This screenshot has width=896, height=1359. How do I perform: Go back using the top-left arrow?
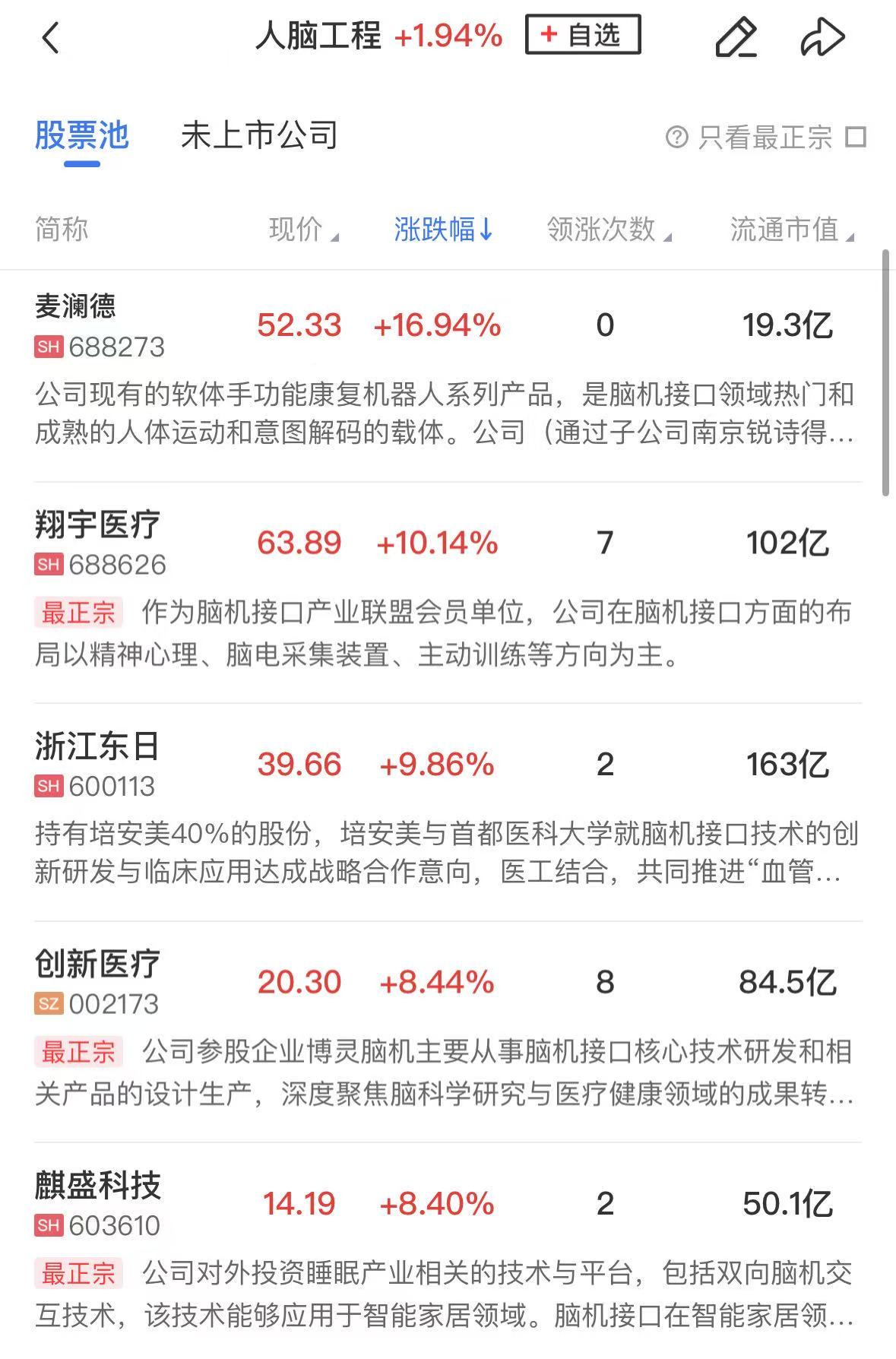(x=51, y=37)
